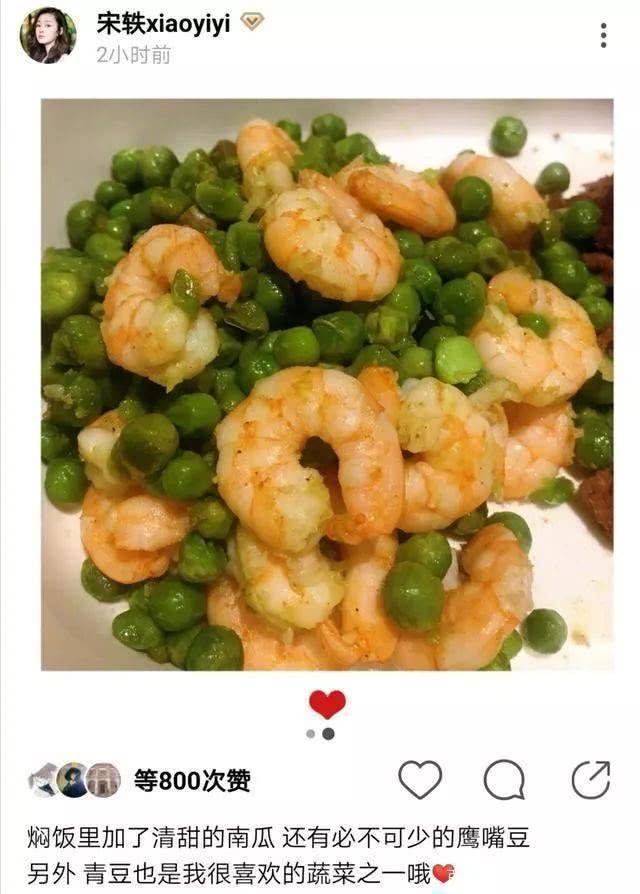
Task: Share this post
Action: click(x=590, y=779)
